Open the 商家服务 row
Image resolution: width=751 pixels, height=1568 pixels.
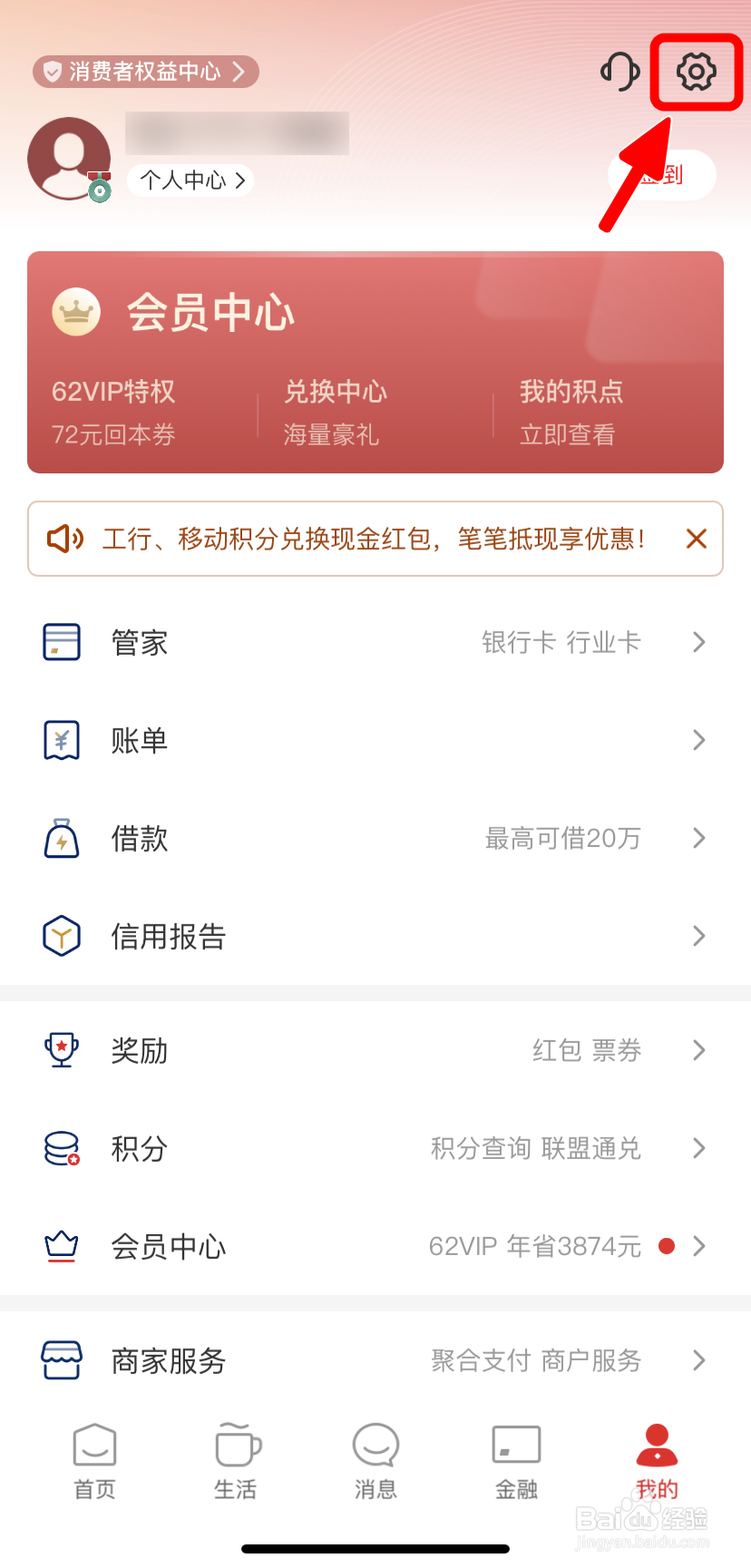tap(375, 1360)
